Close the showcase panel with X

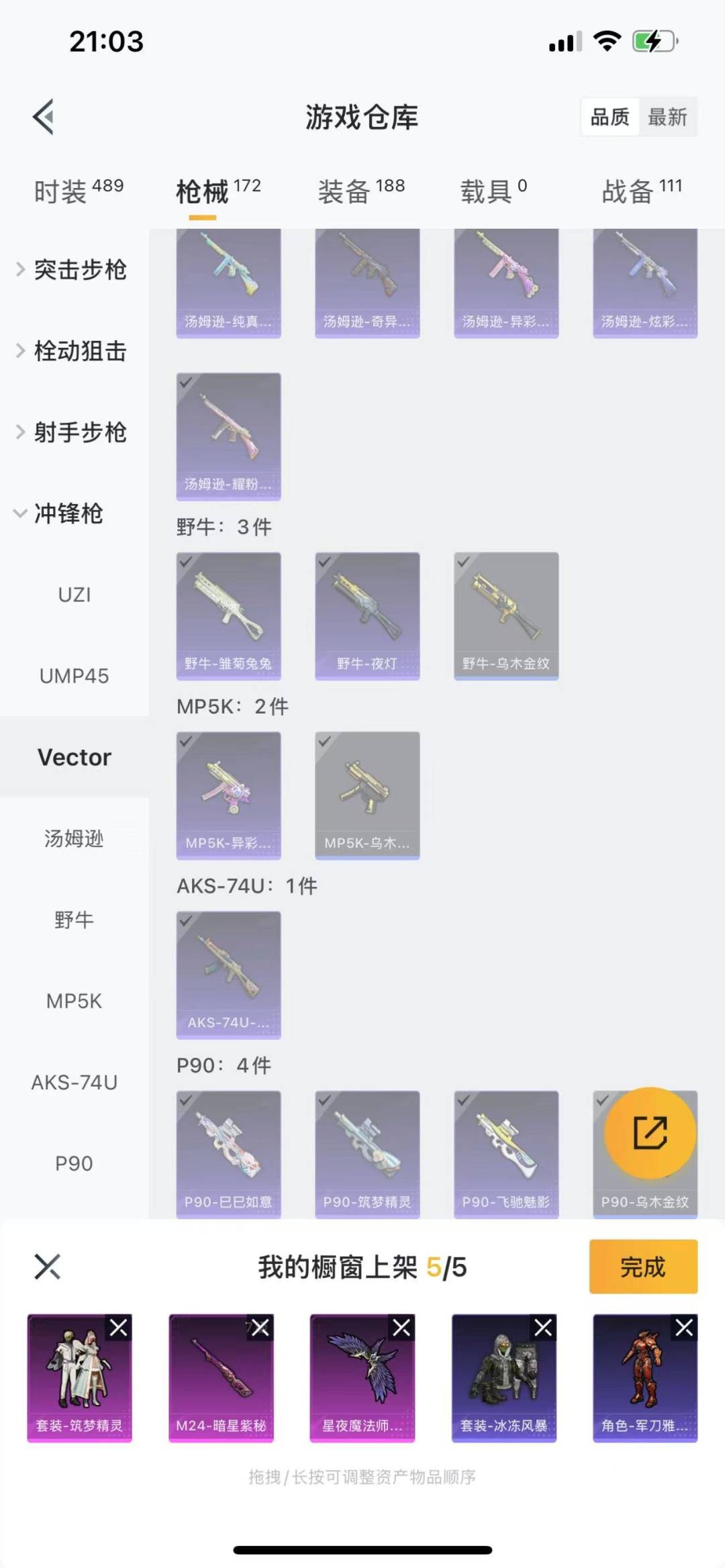pos(47,1267)
